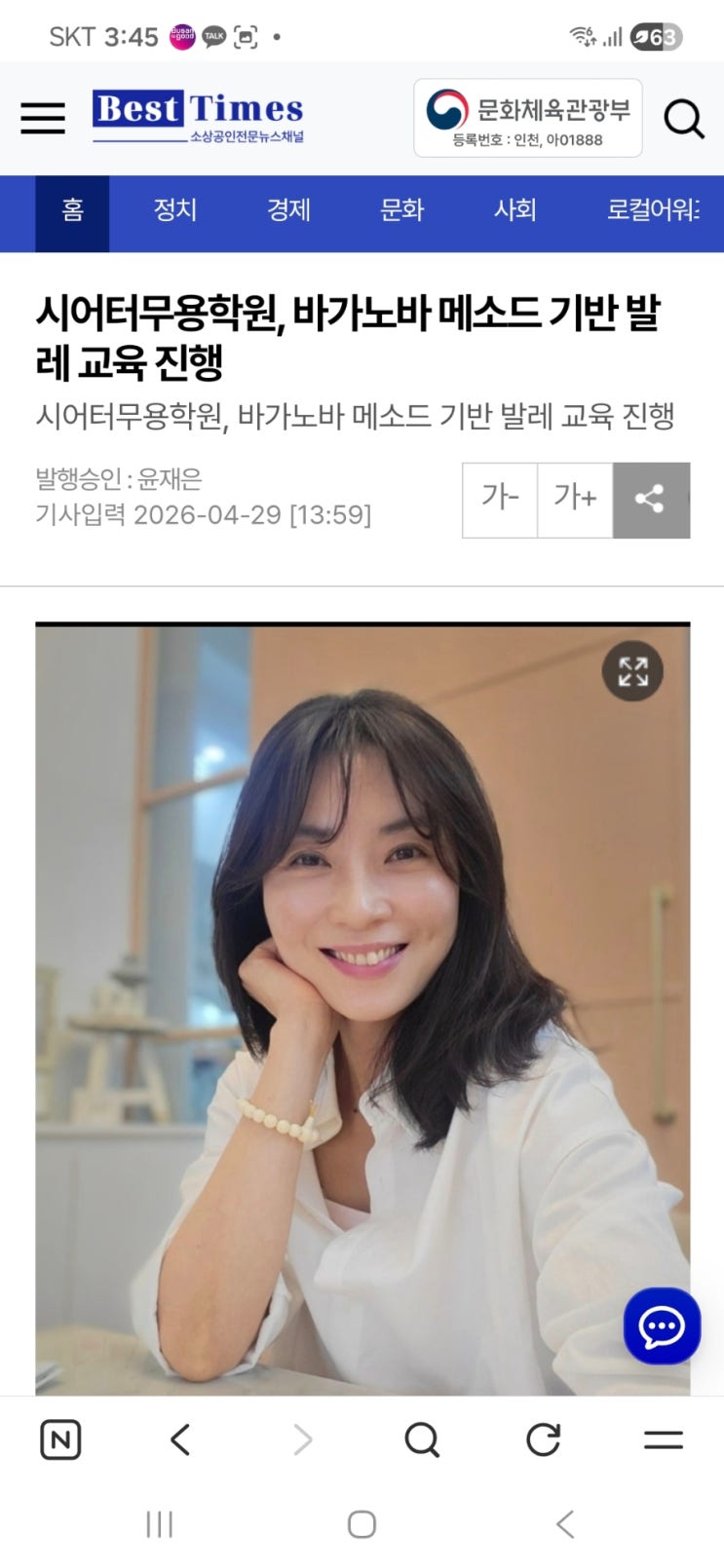
Task: Increase font size with 가+
Action: [575, 500]
